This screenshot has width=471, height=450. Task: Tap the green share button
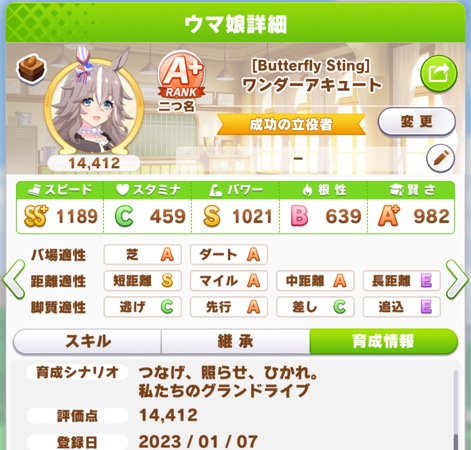point(438,73)
